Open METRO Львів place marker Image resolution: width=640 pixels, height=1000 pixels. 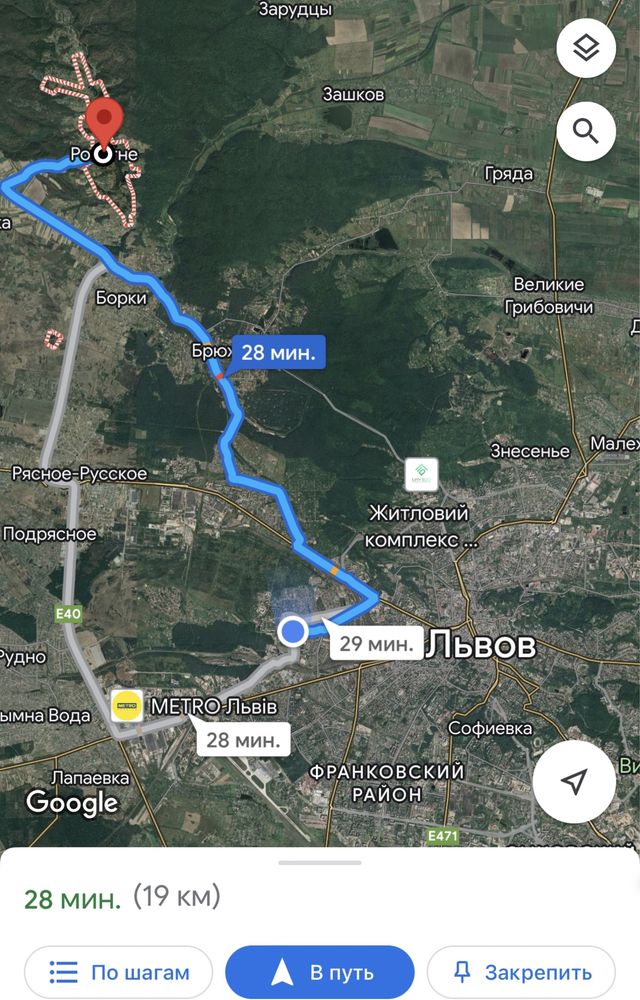[127, 706]
